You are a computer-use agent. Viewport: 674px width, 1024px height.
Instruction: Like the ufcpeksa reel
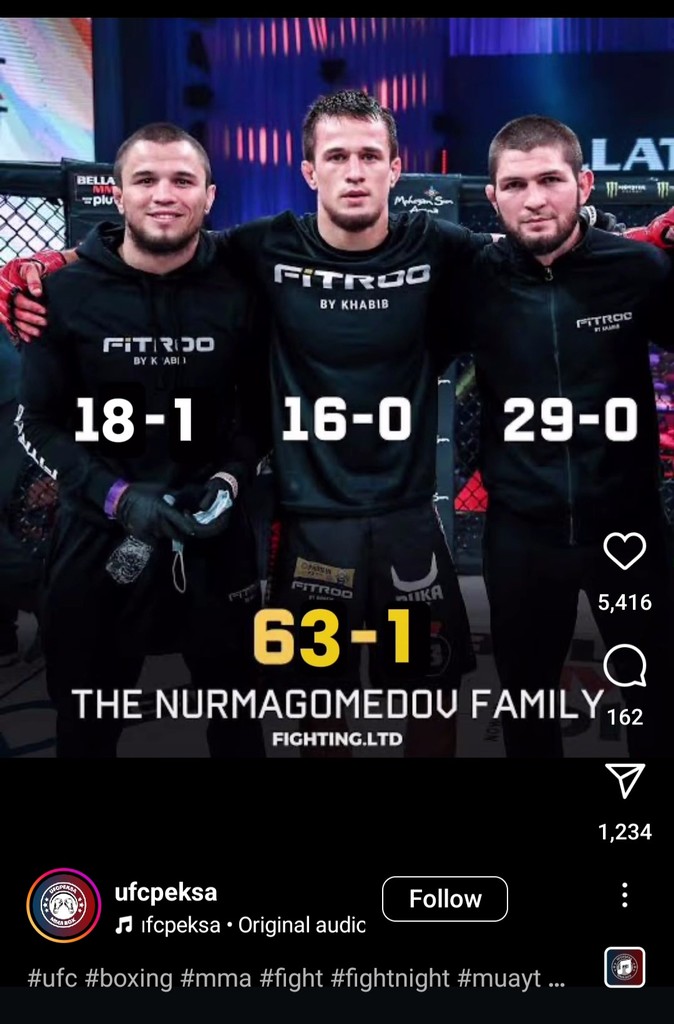click(x=625, y=551)
